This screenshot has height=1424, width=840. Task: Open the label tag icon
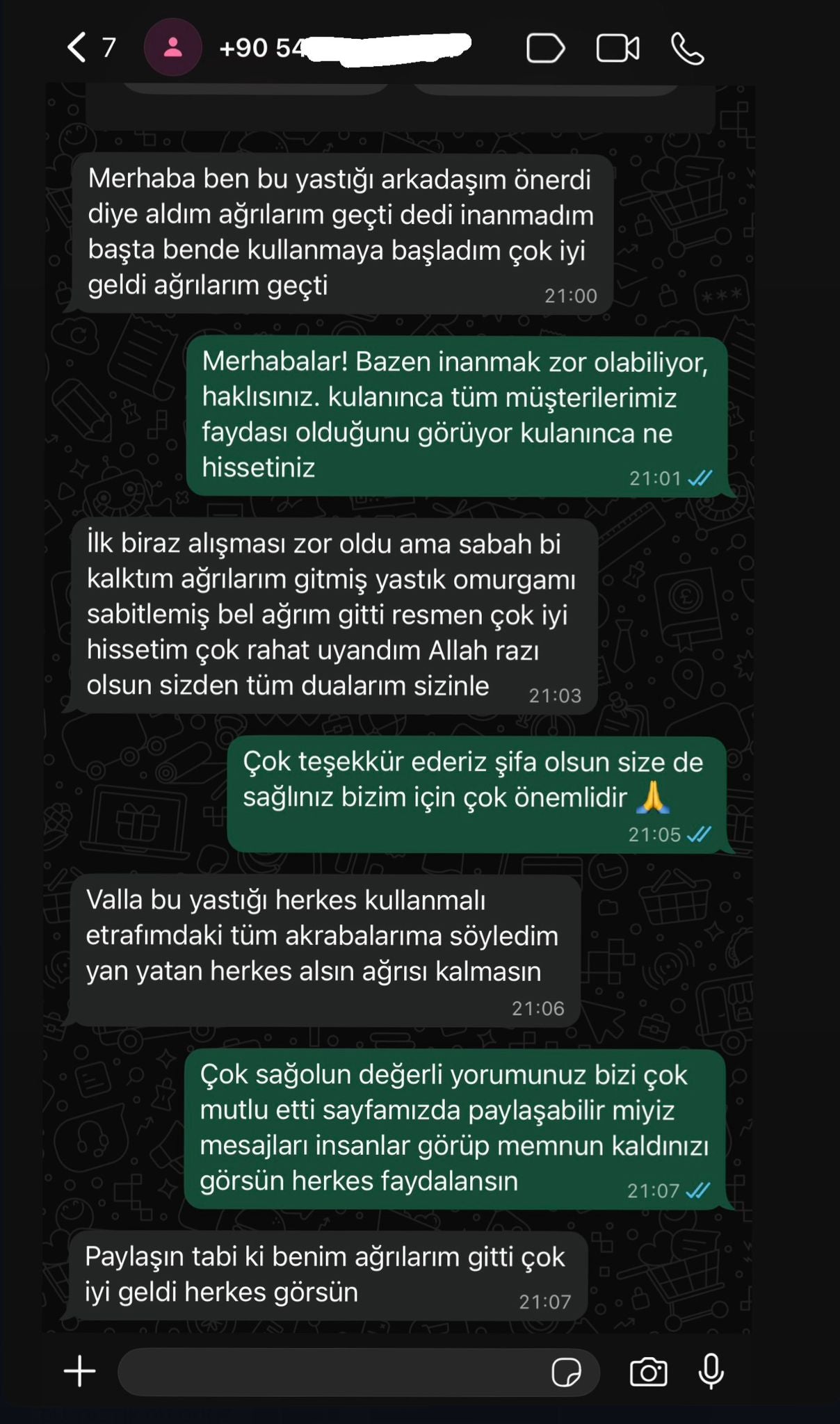pos(545,49)
